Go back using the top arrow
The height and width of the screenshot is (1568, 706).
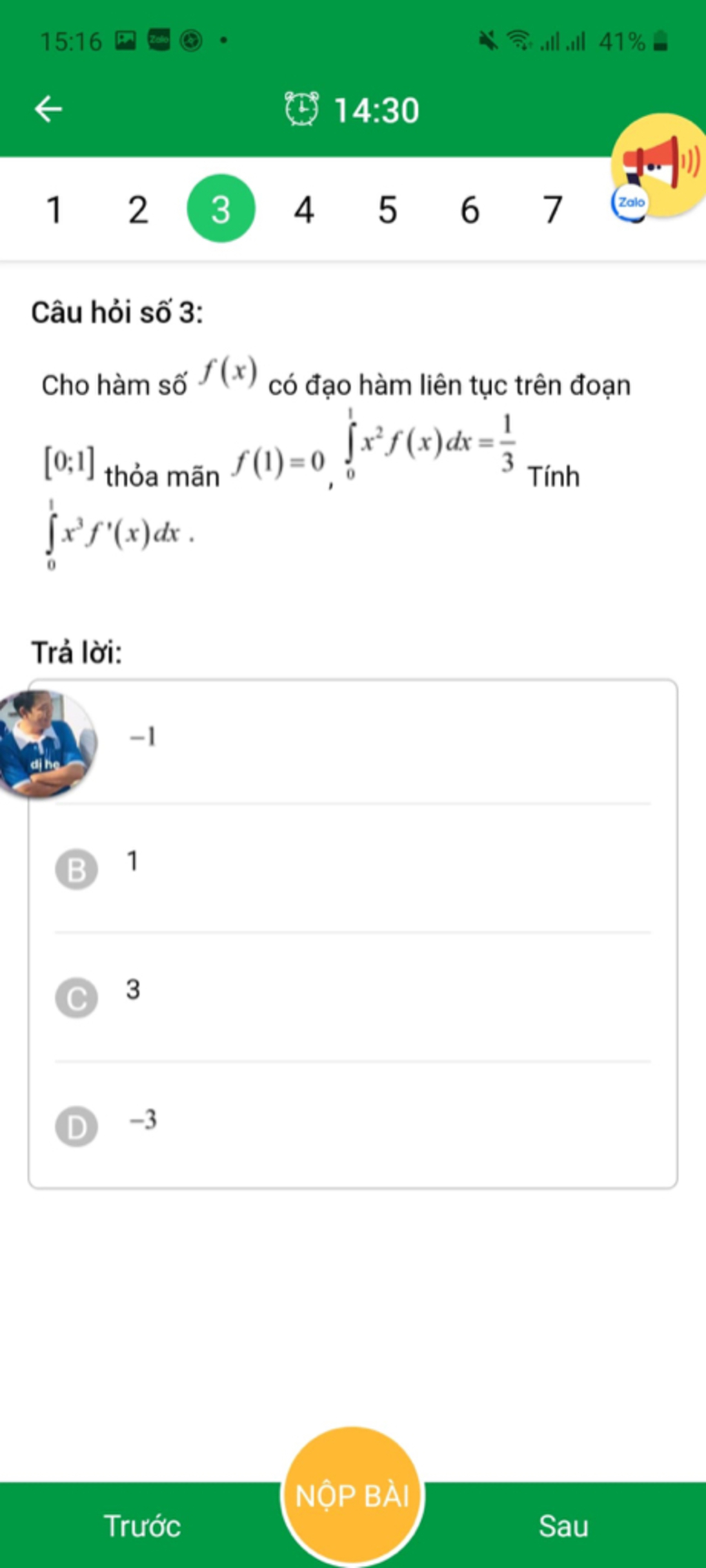tap(48, 109)
